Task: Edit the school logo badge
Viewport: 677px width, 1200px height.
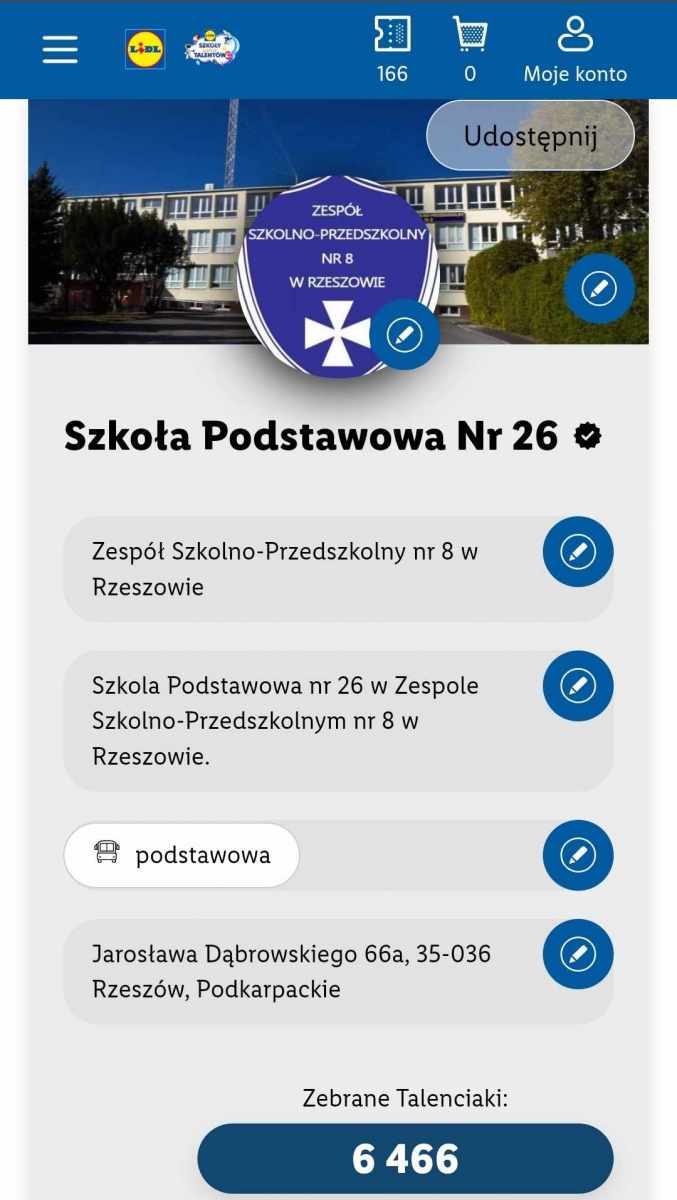Action: (x=404, y=334)
